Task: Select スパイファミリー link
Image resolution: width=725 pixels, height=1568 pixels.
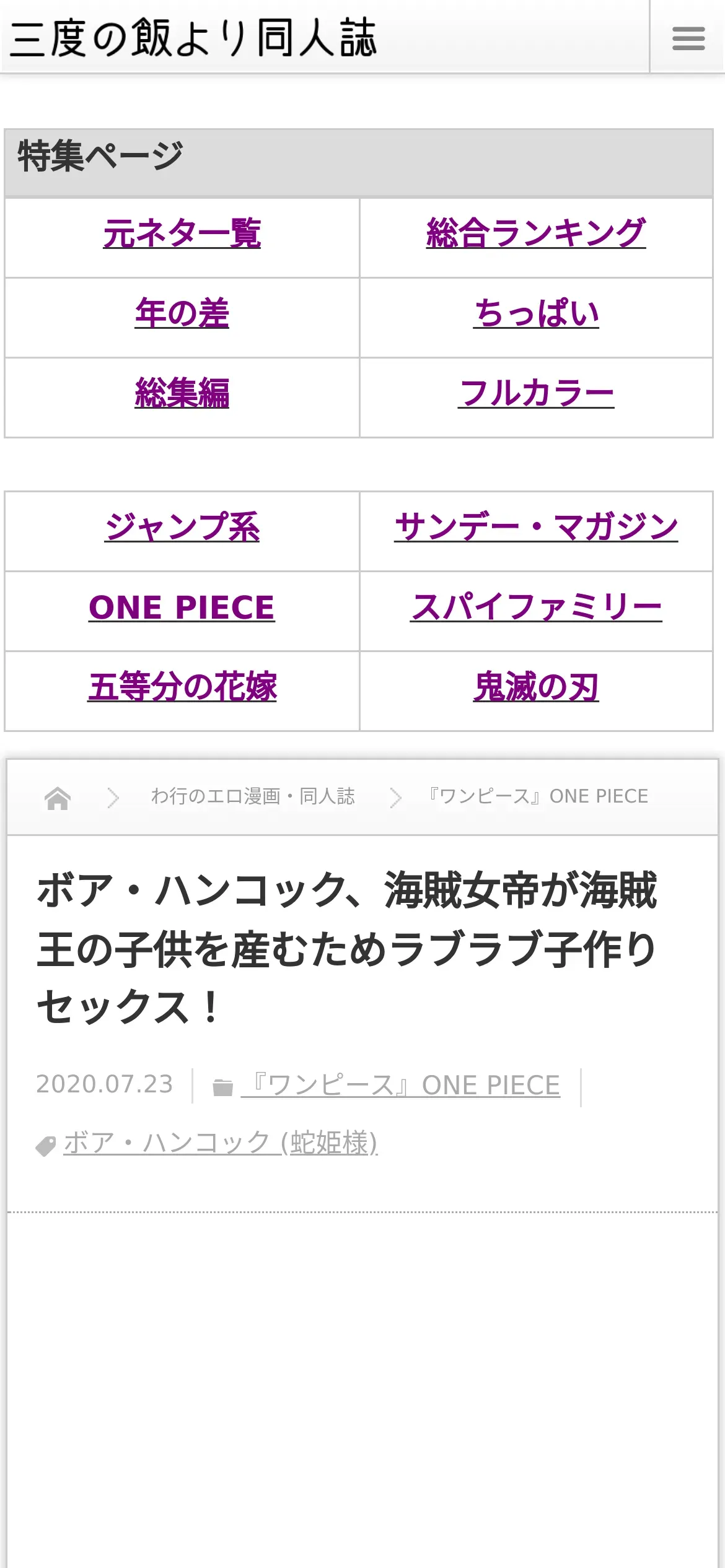Action: 536,607
